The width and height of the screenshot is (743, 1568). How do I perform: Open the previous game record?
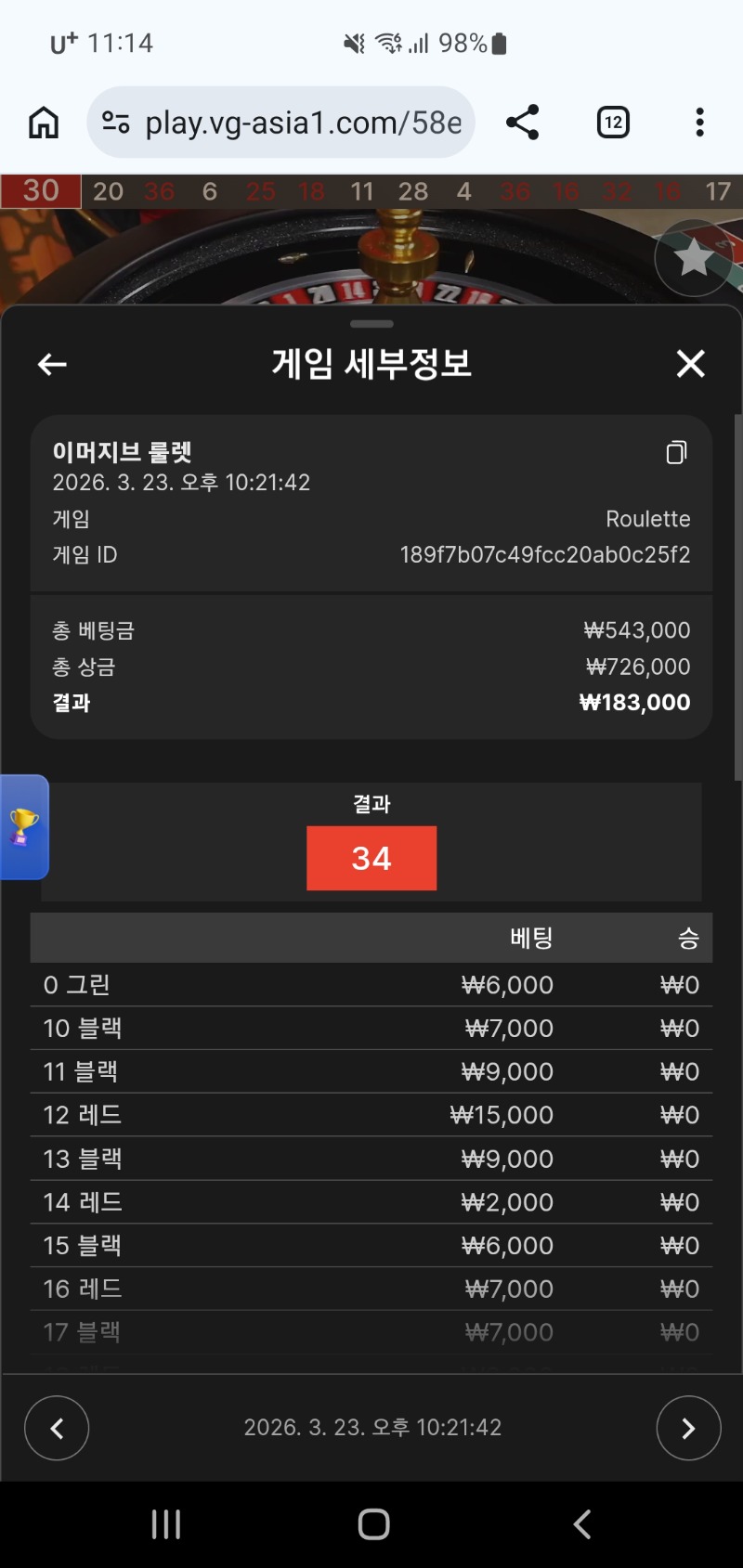57,1428
